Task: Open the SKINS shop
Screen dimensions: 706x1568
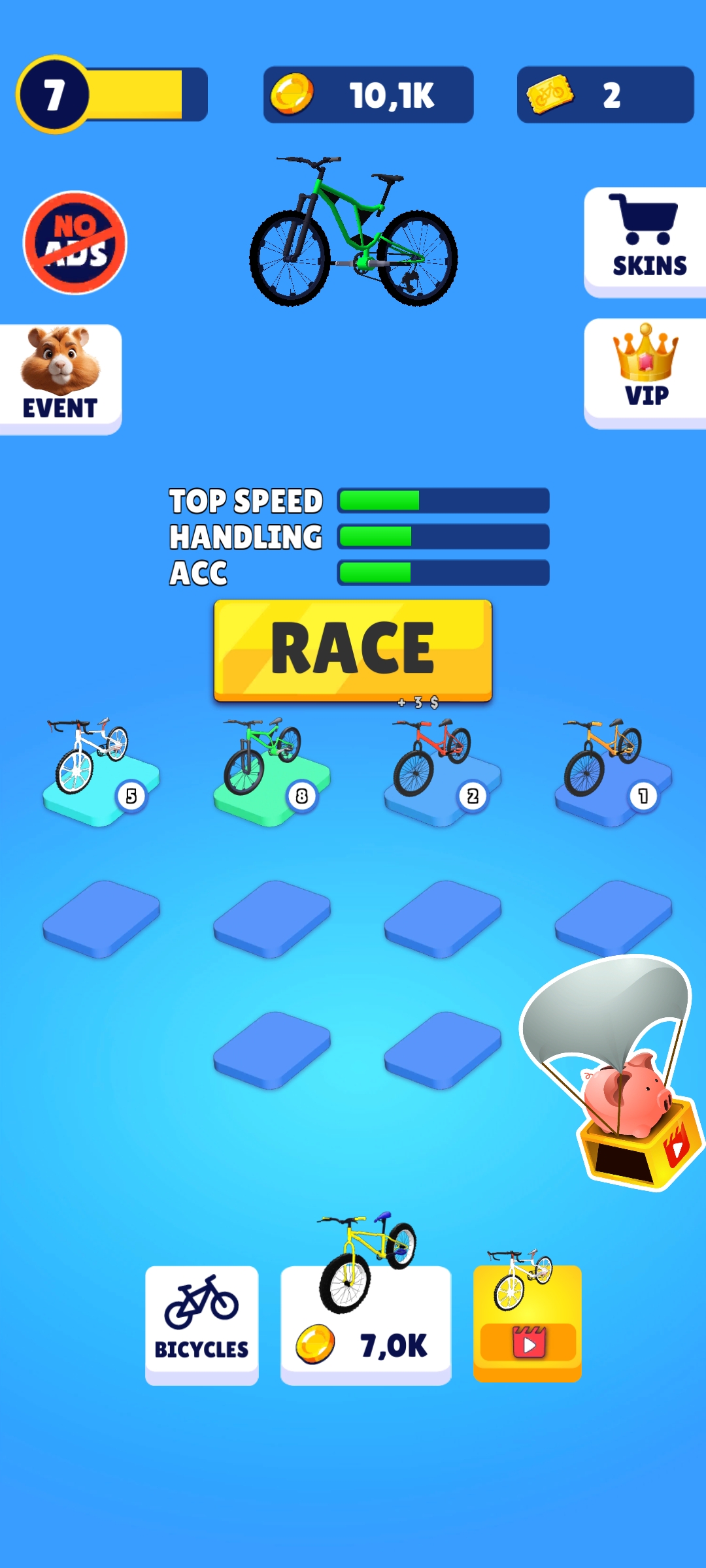Action: point(645,242)
